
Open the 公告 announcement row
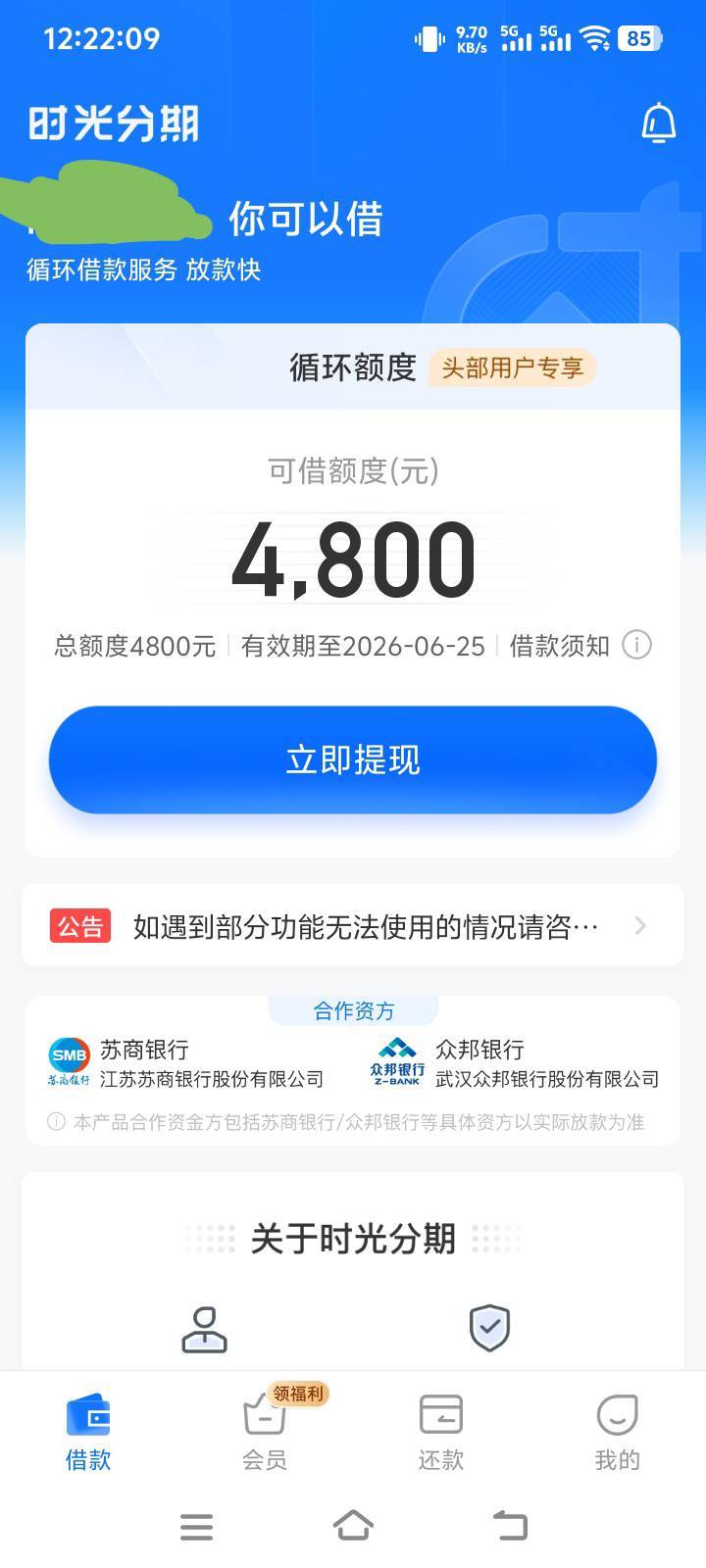(353, 926)
